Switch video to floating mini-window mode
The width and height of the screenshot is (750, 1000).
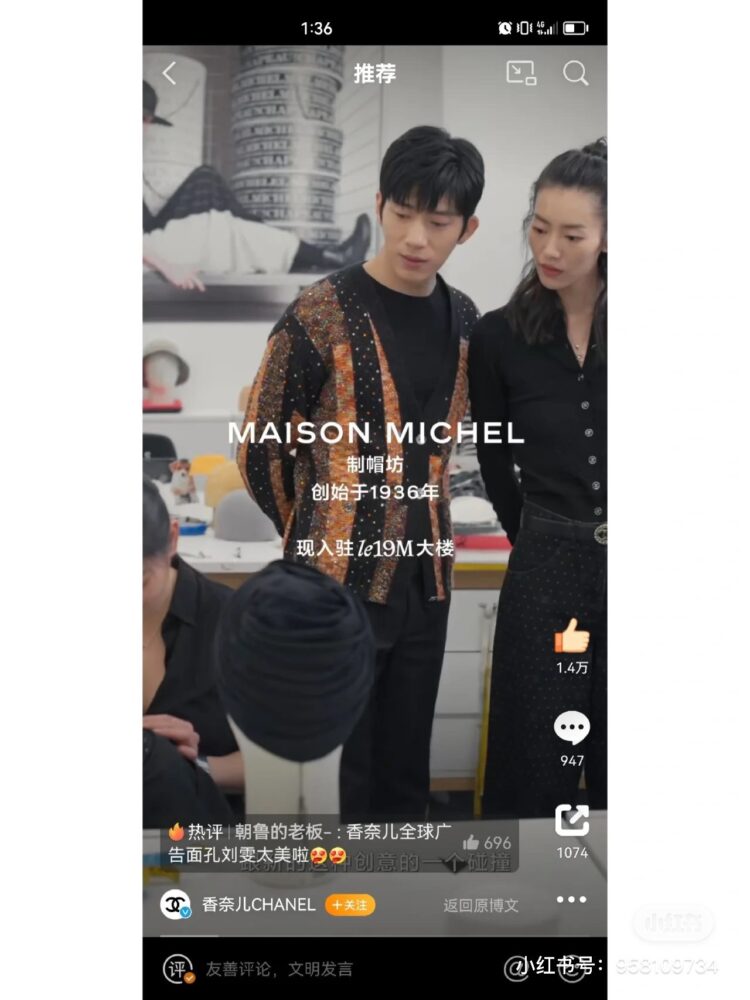tap(520, 73)
